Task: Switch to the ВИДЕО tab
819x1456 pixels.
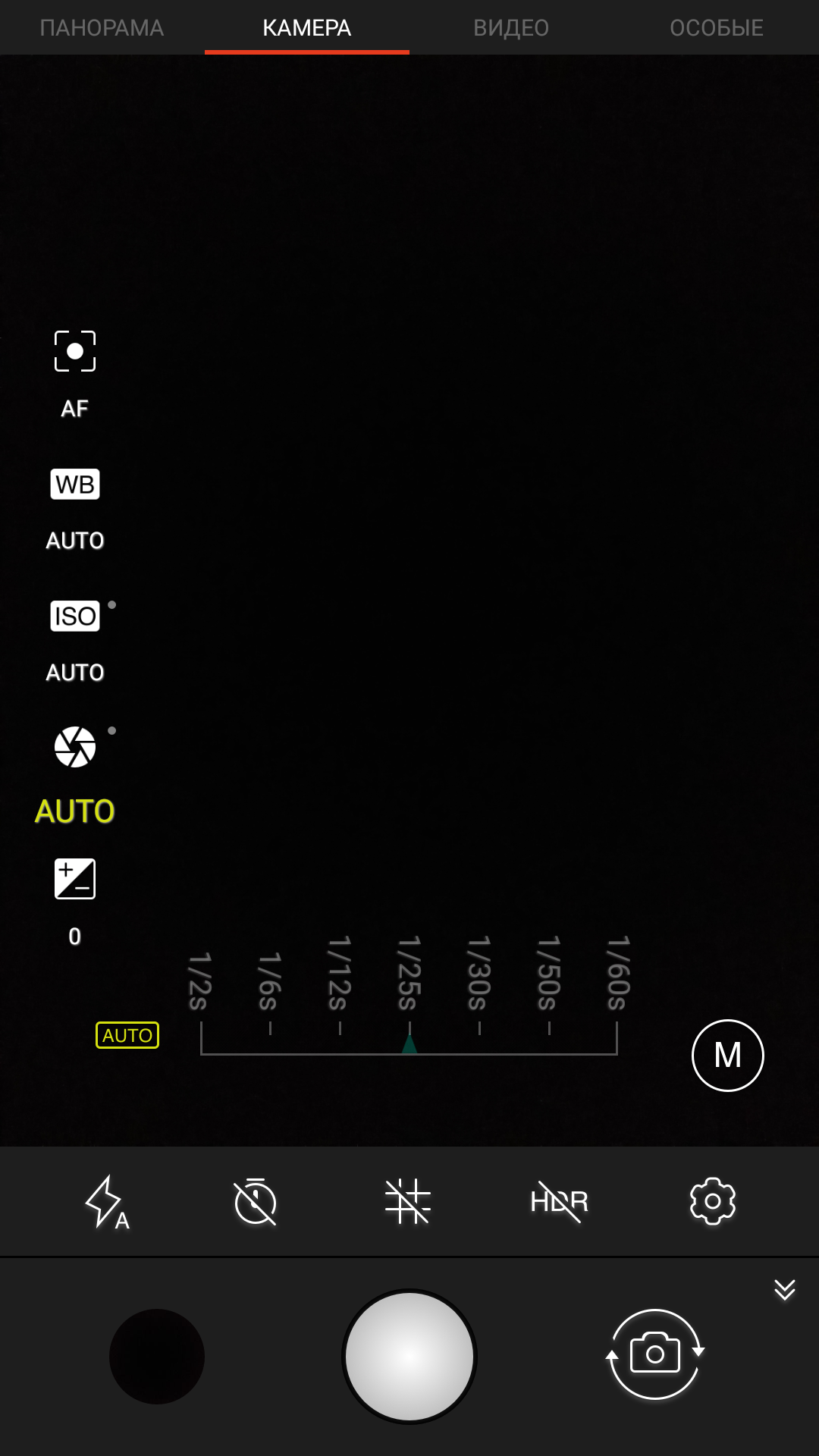Action: point(511,28)
